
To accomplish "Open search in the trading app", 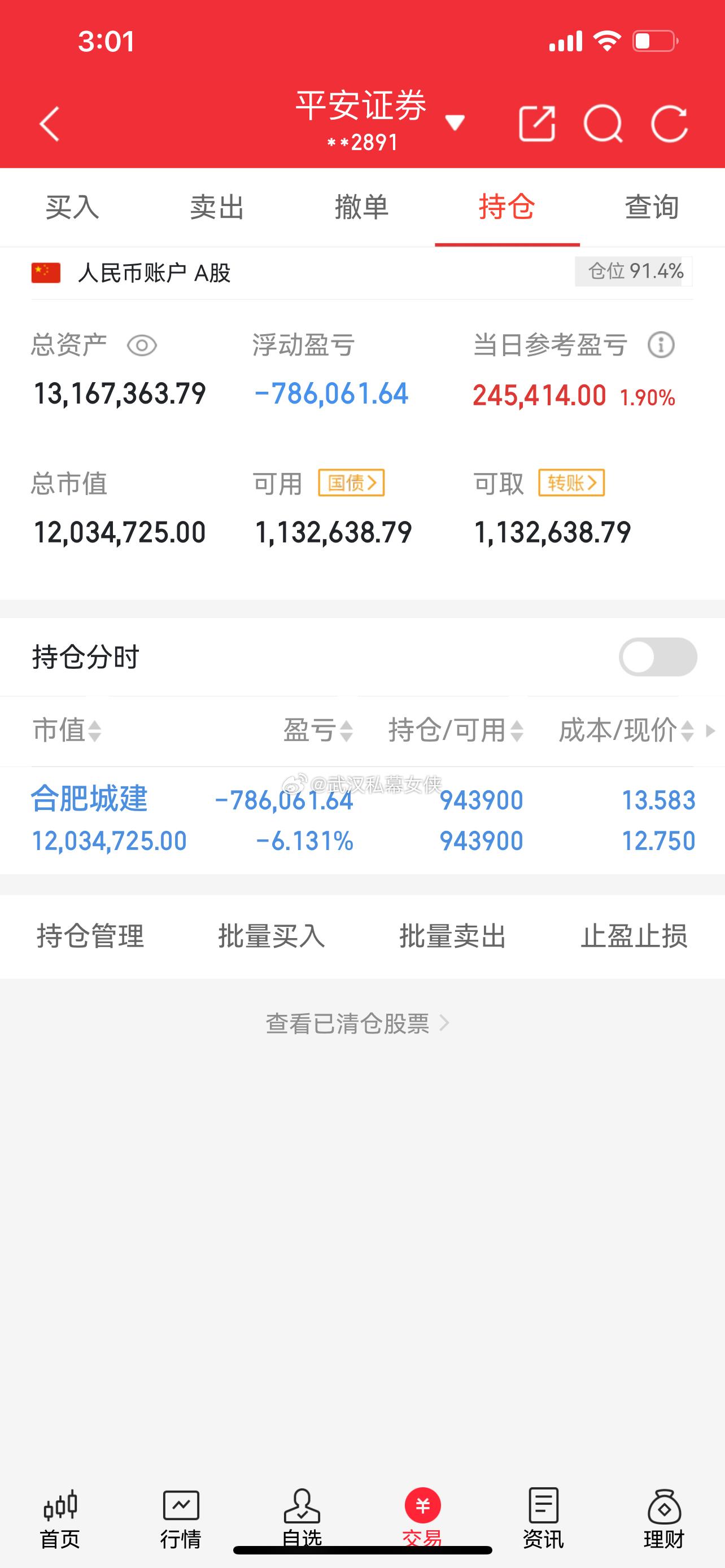I will click(x=603, y=122).
